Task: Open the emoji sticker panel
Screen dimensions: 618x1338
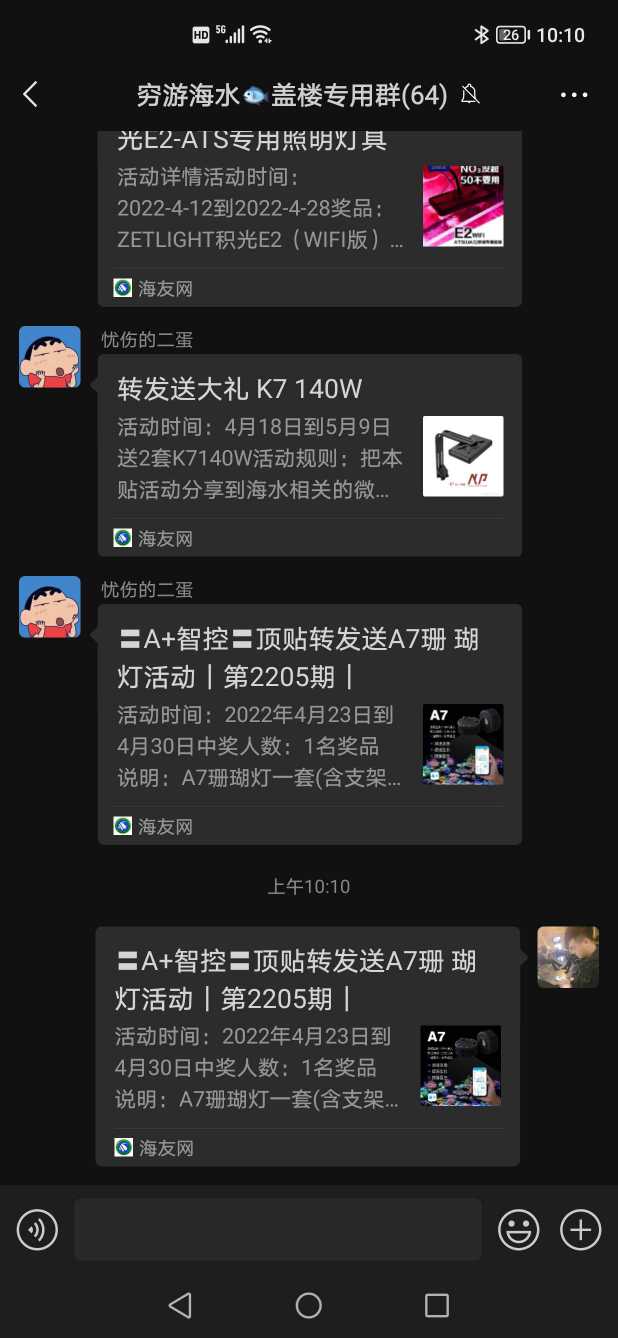Action: point(519,1229)
